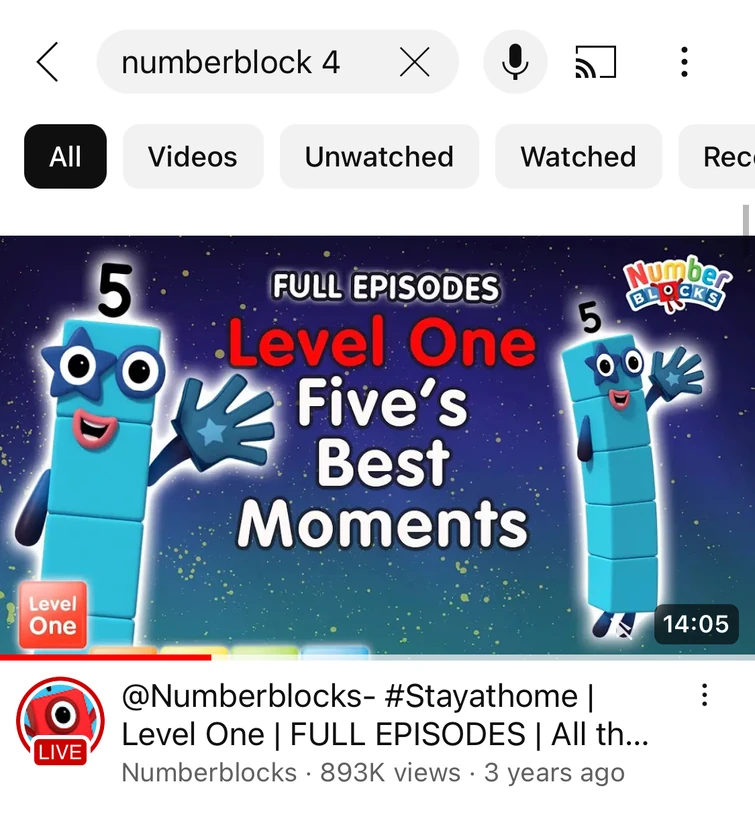Enable the Unwatched filter

point(378,157)
